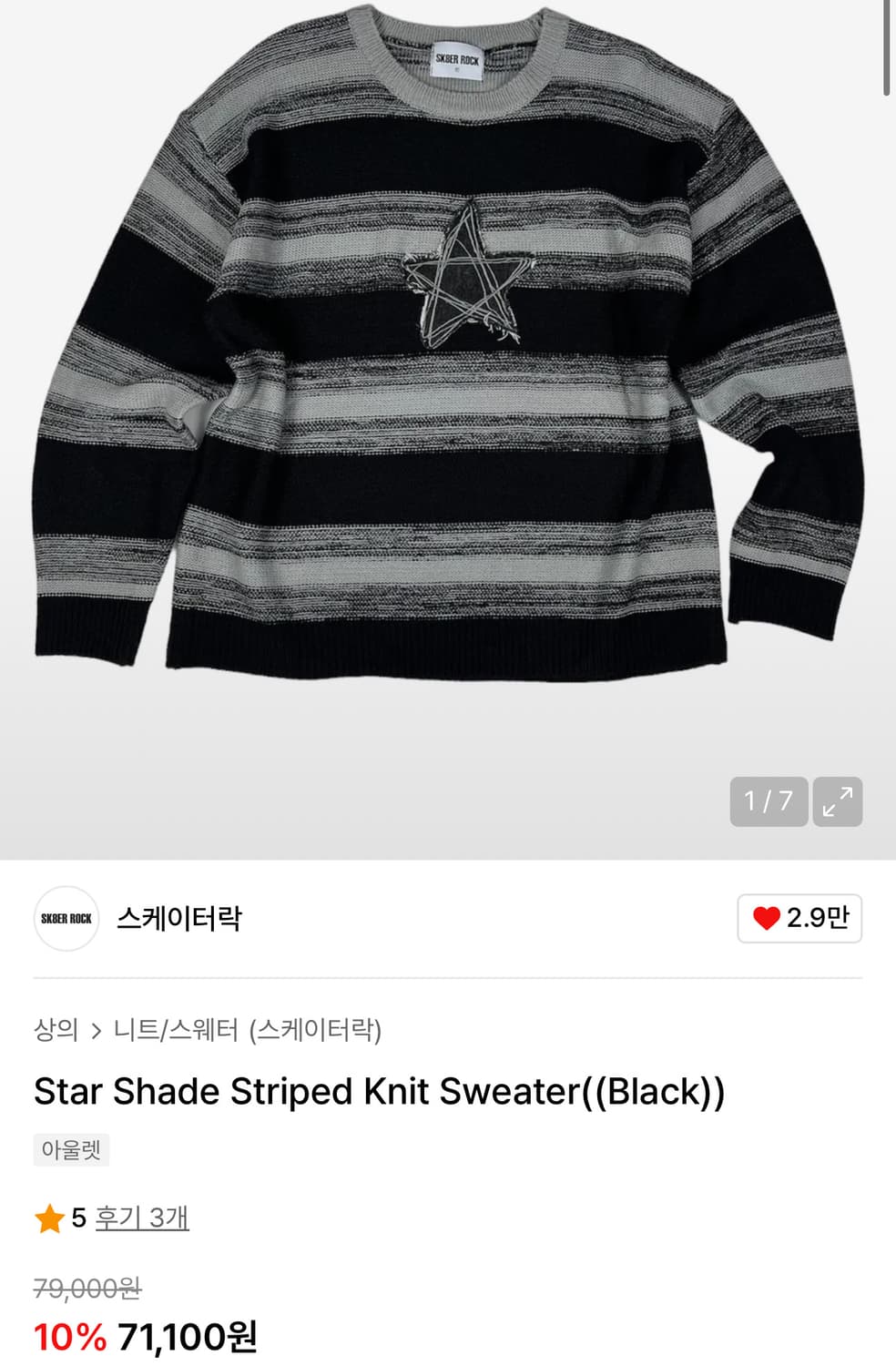Select the product title Star Shade Striped Knit Sweater
This screenshot has width=896, height=1366.
[376, 1092]
